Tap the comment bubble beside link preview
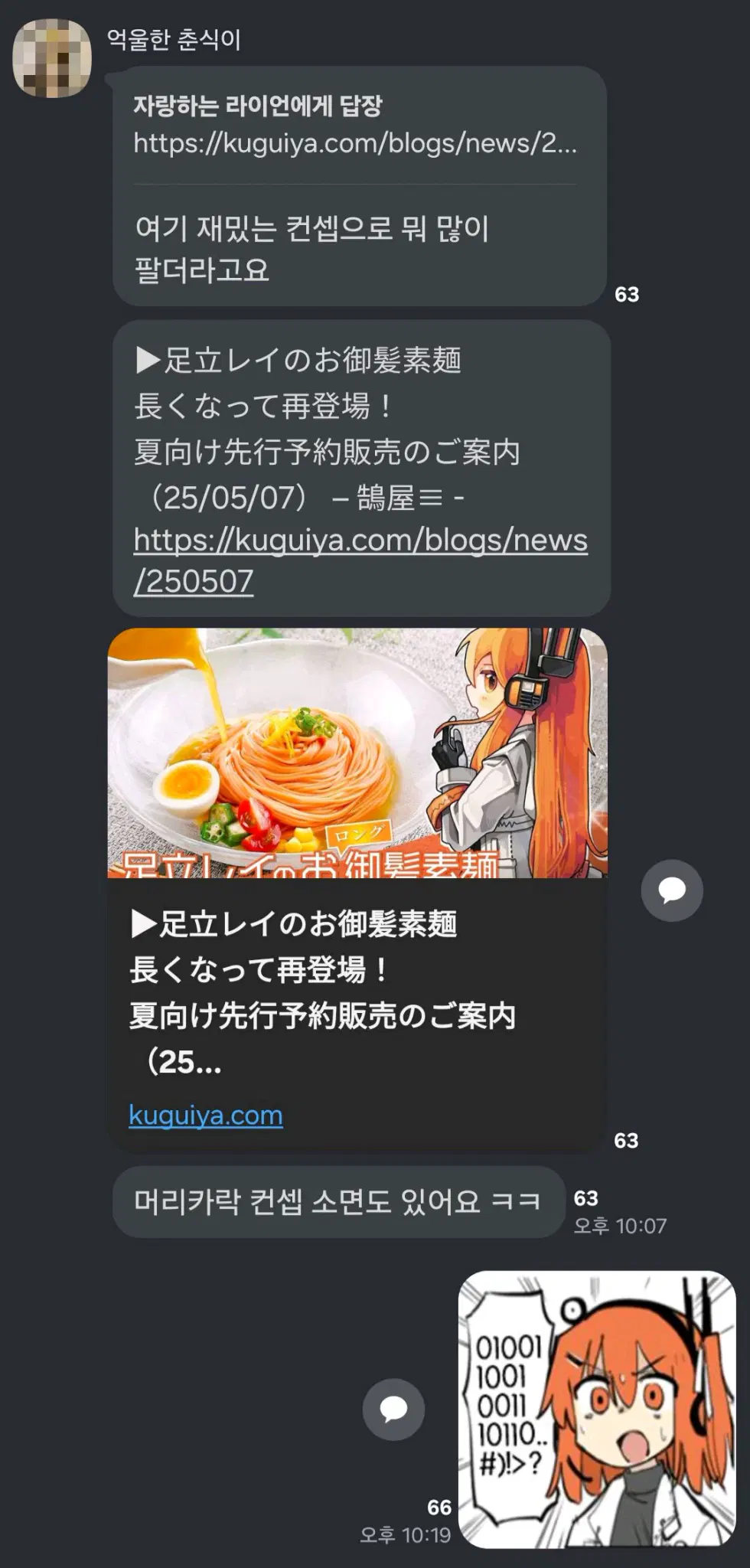This screenshot has width=750, height=1568. coord(671,890)
